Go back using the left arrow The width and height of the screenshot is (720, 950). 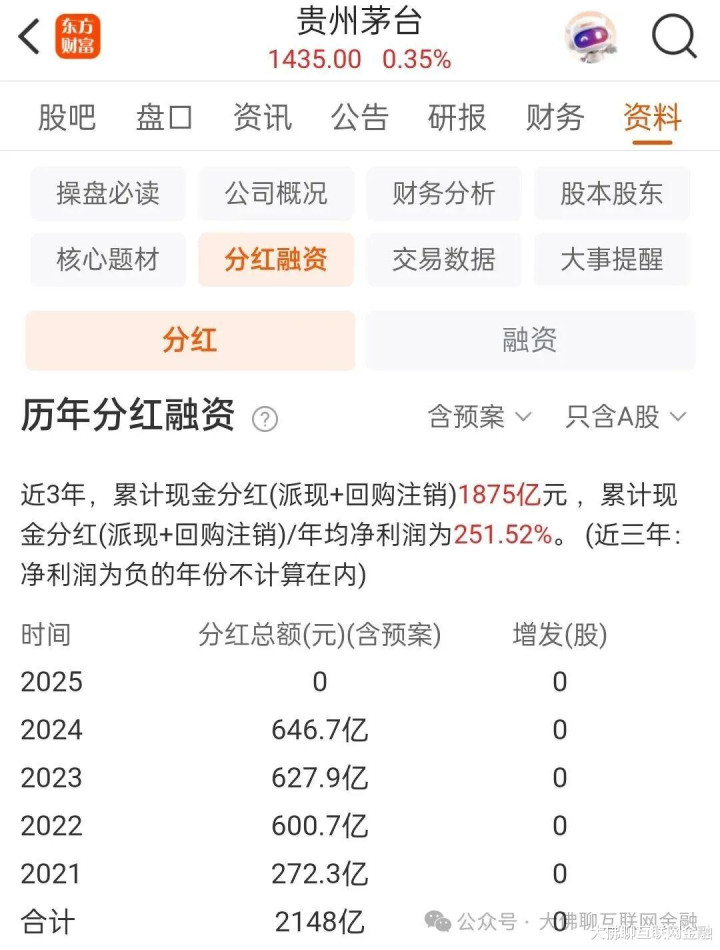point(30,37)
